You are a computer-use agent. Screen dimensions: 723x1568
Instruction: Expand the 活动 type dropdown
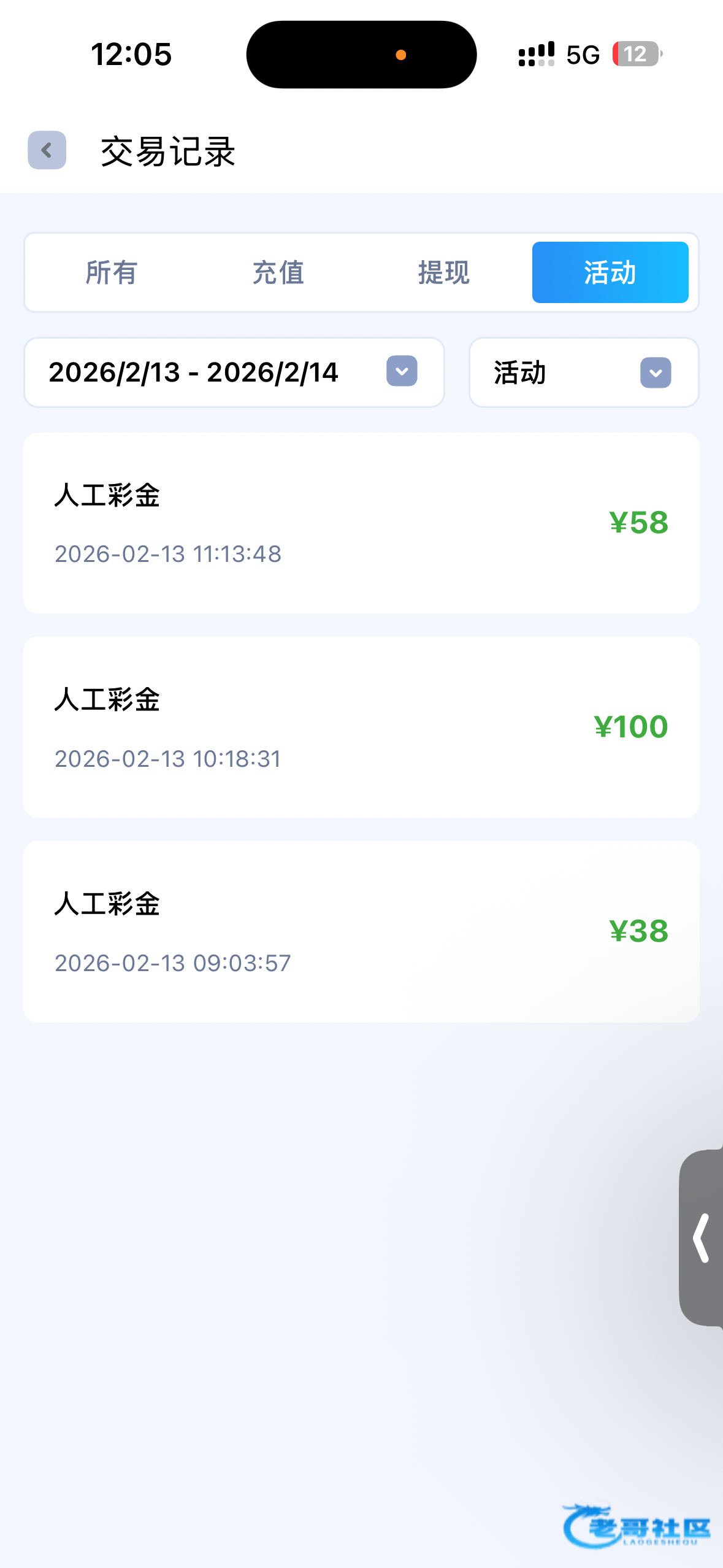pyautogui.click(x=584, y=372)
